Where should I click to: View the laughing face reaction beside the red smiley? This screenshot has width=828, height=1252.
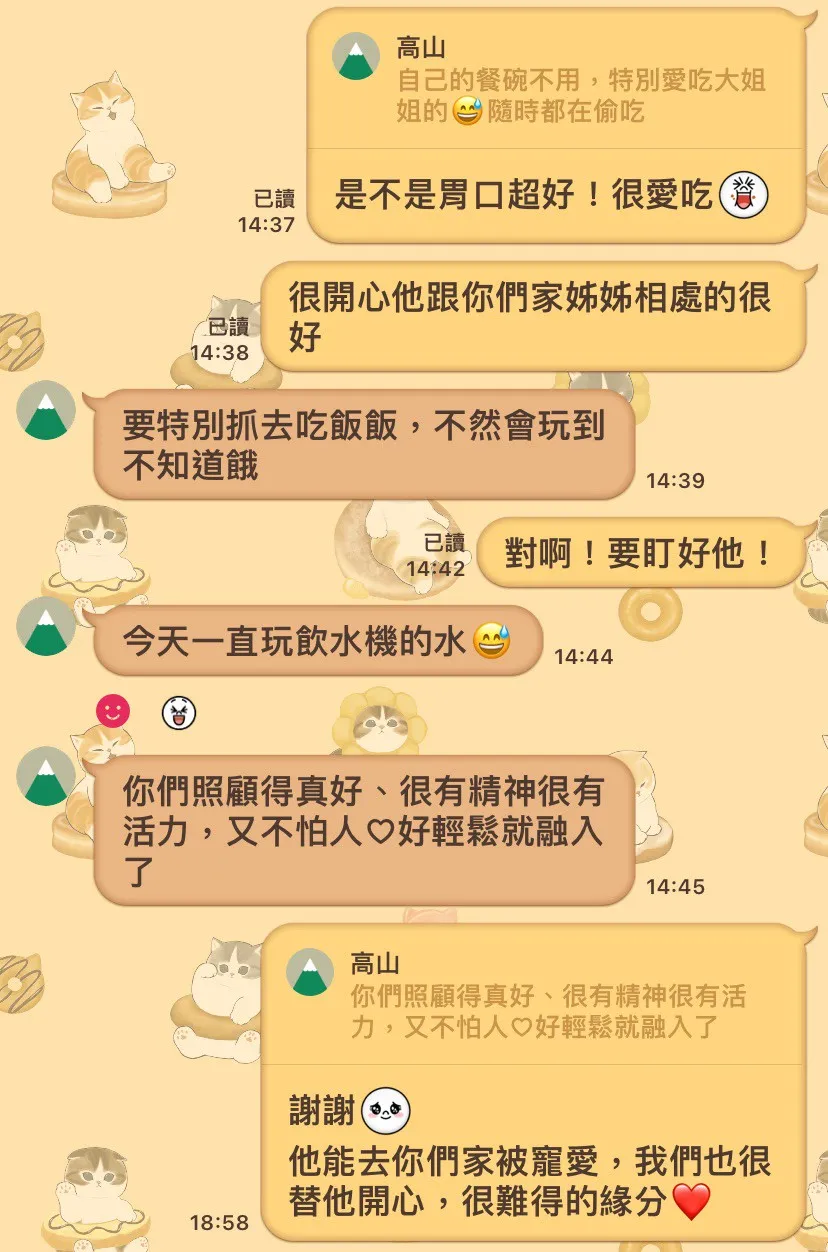179,712
